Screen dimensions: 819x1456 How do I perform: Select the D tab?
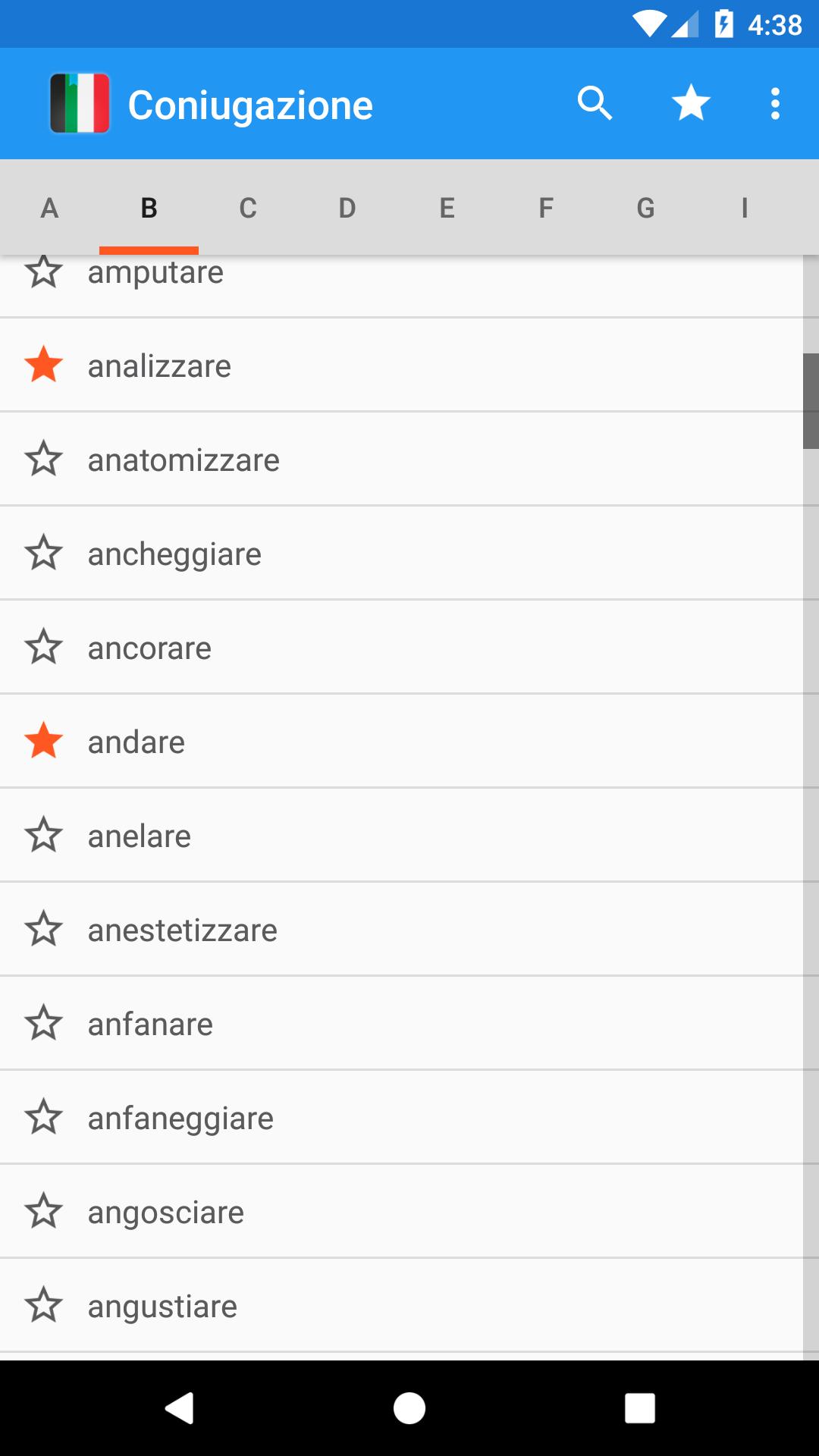(347, 208)
